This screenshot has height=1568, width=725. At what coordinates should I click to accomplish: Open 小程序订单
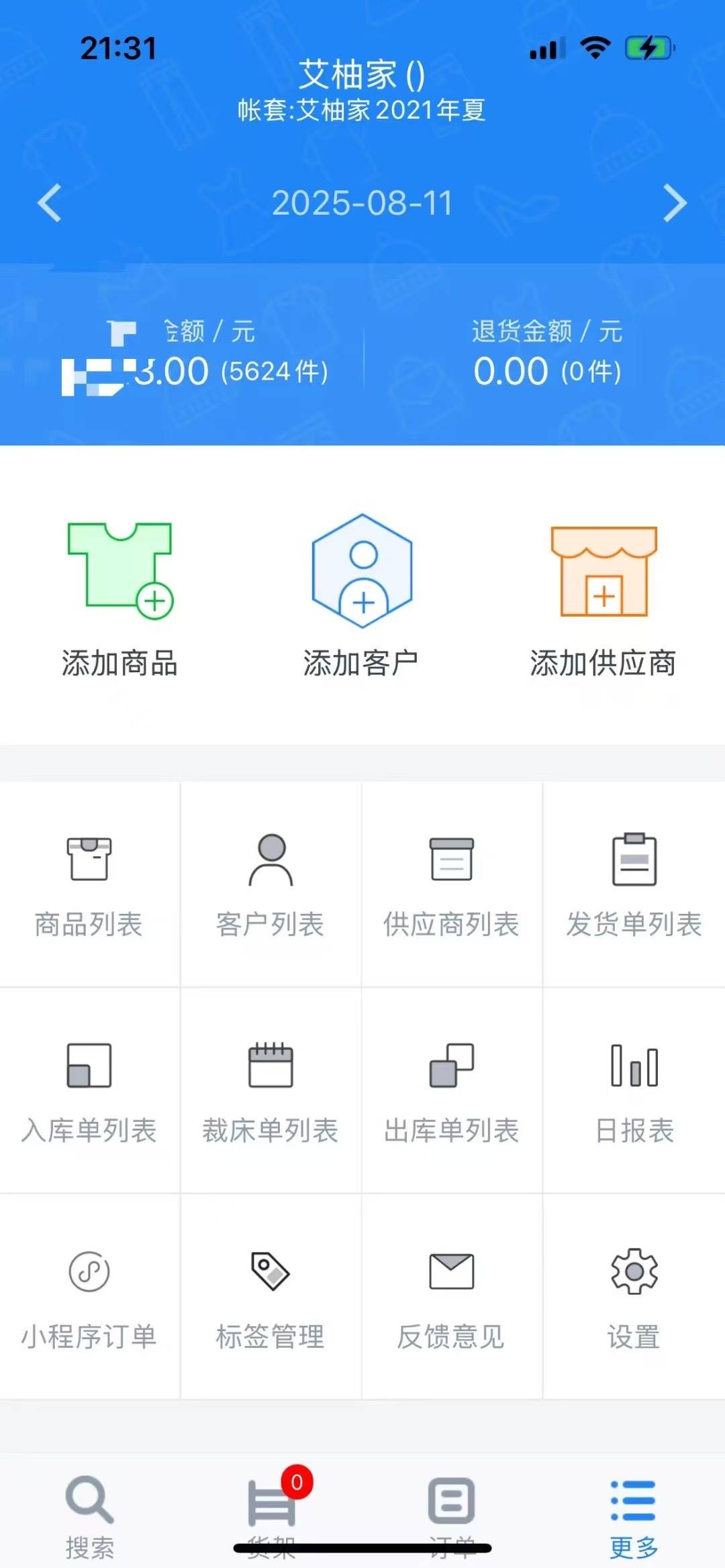pyautogui.click(x=89, y=1298)
